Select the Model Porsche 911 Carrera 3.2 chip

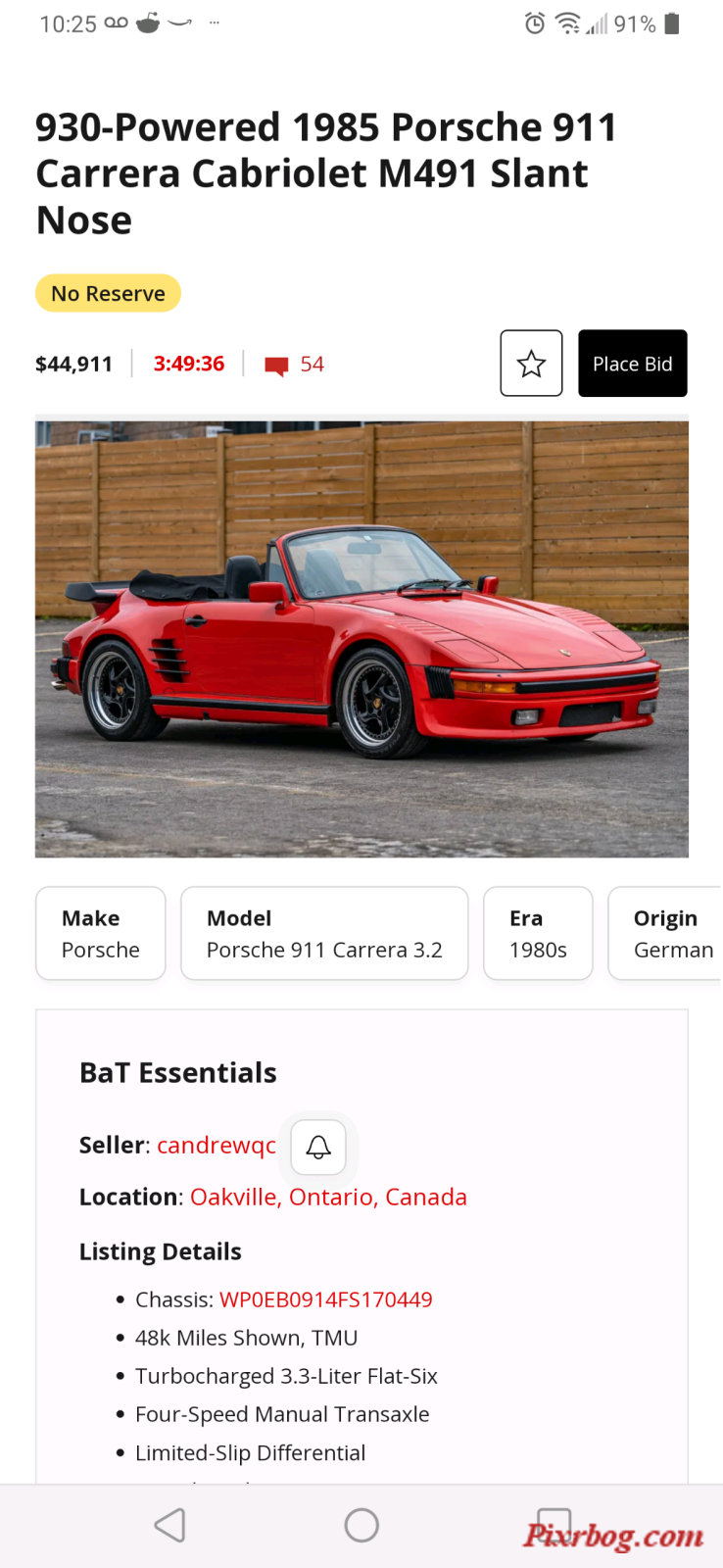tap(324, 933)
